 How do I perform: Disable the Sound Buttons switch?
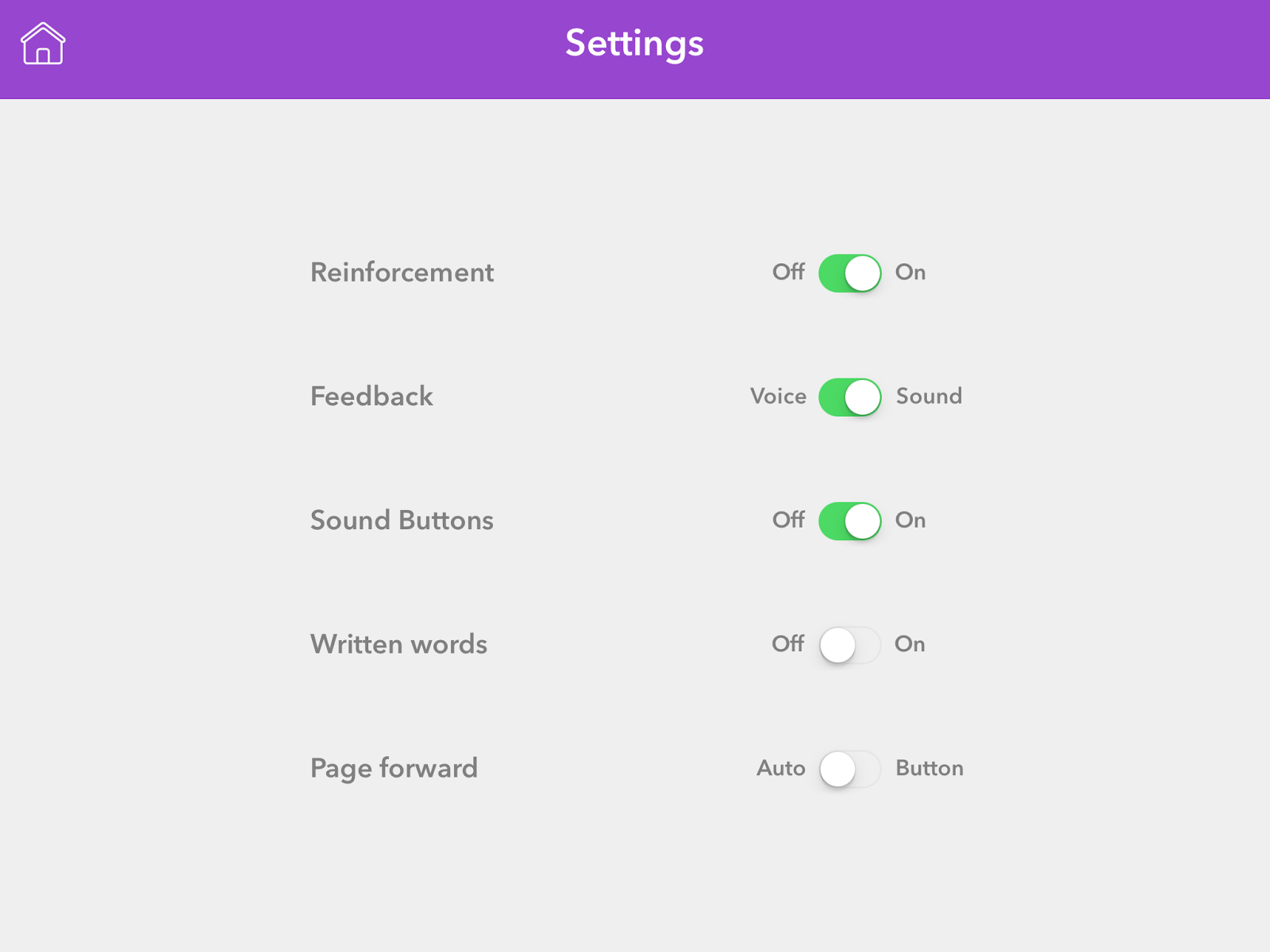point(849,521)
